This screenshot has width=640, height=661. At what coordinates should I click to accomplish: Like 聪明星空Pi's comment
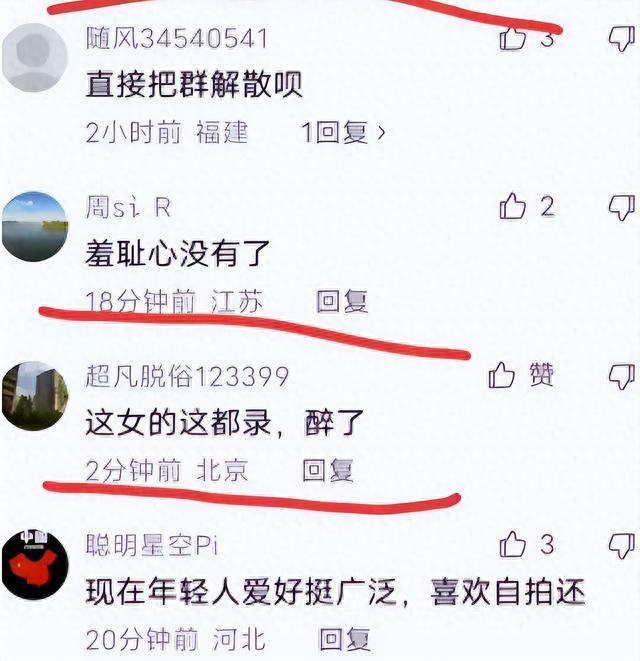pyautogui.click(x=513, y=545)
